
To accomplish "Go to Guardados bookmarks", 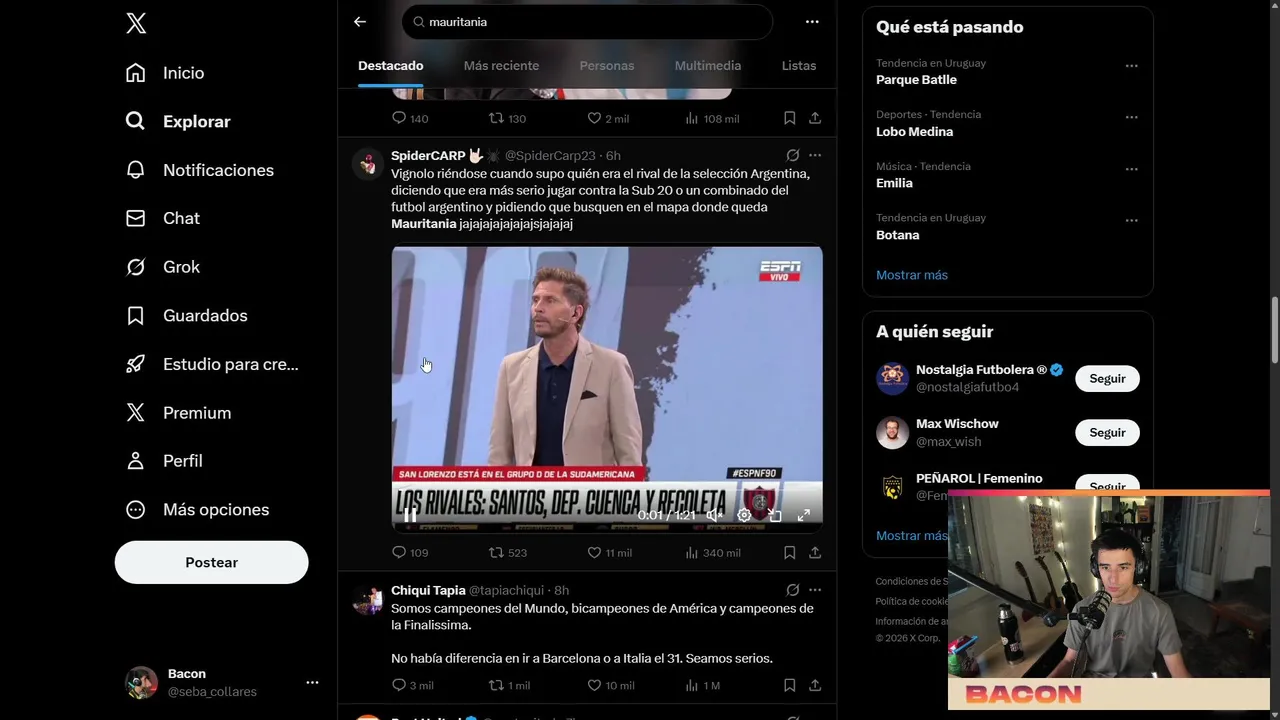I will click(x=204, y=316).
